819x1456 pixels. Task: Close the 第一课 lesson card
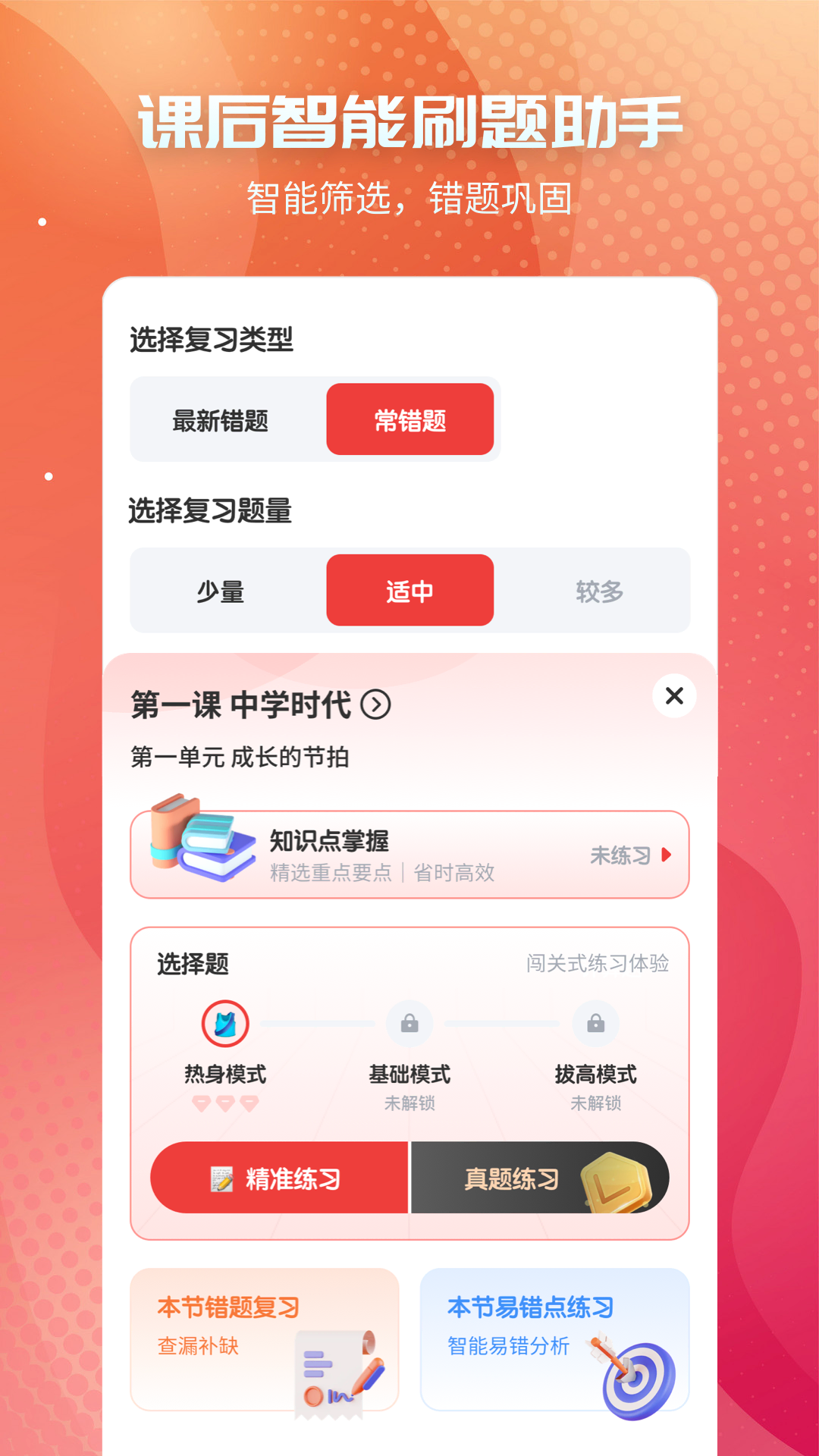673,696
